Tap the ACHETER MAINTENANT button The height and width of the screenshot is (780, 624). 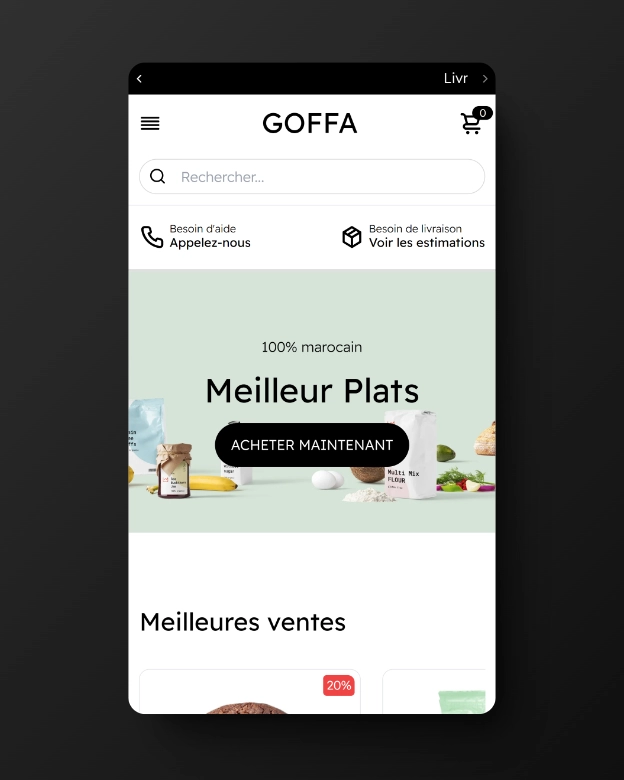[312, 445]
